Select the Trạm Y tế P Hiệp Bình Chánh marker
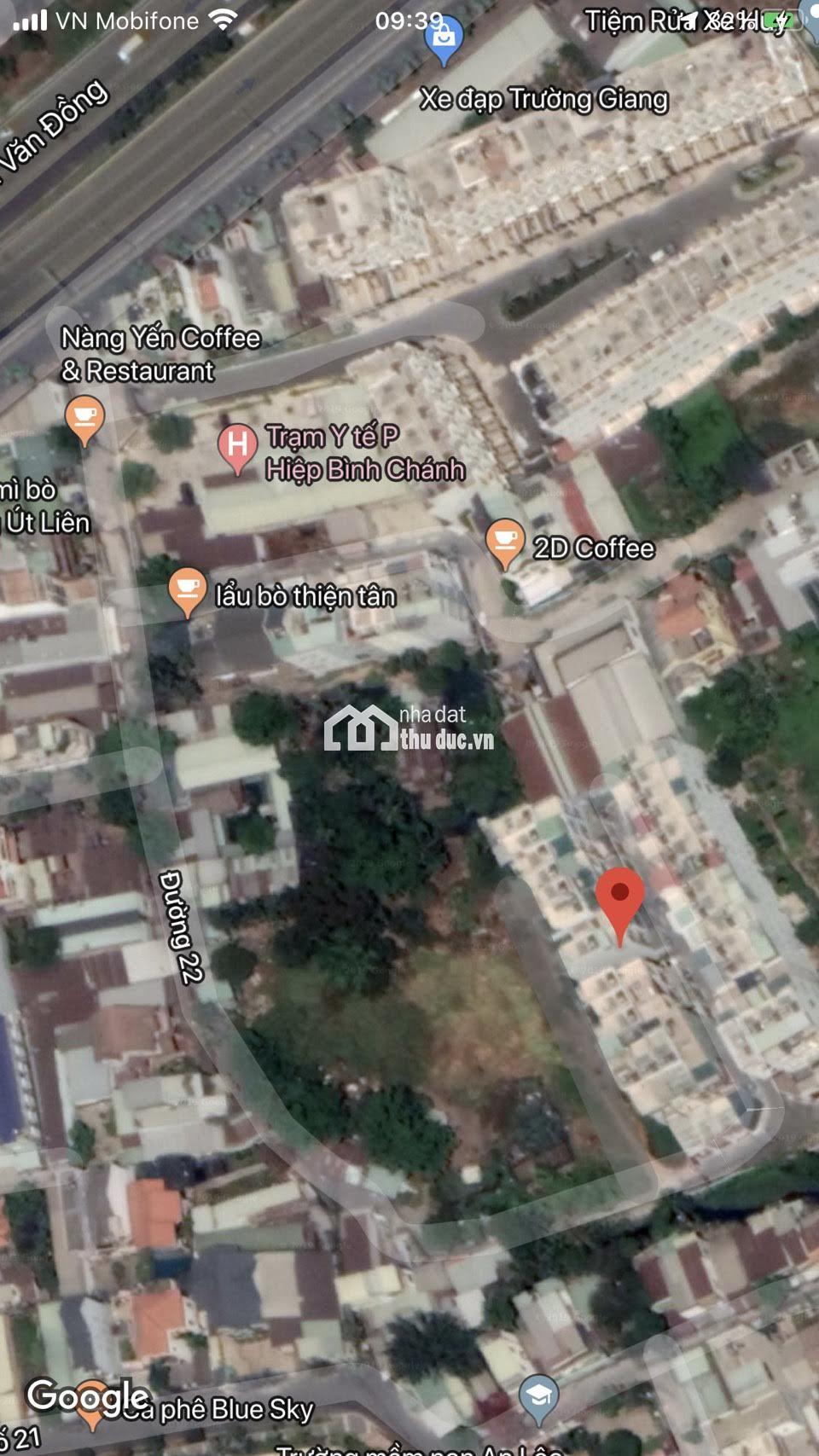Image resolution: width=819 pixels, height=1456 pixels. tap(237, 448)
